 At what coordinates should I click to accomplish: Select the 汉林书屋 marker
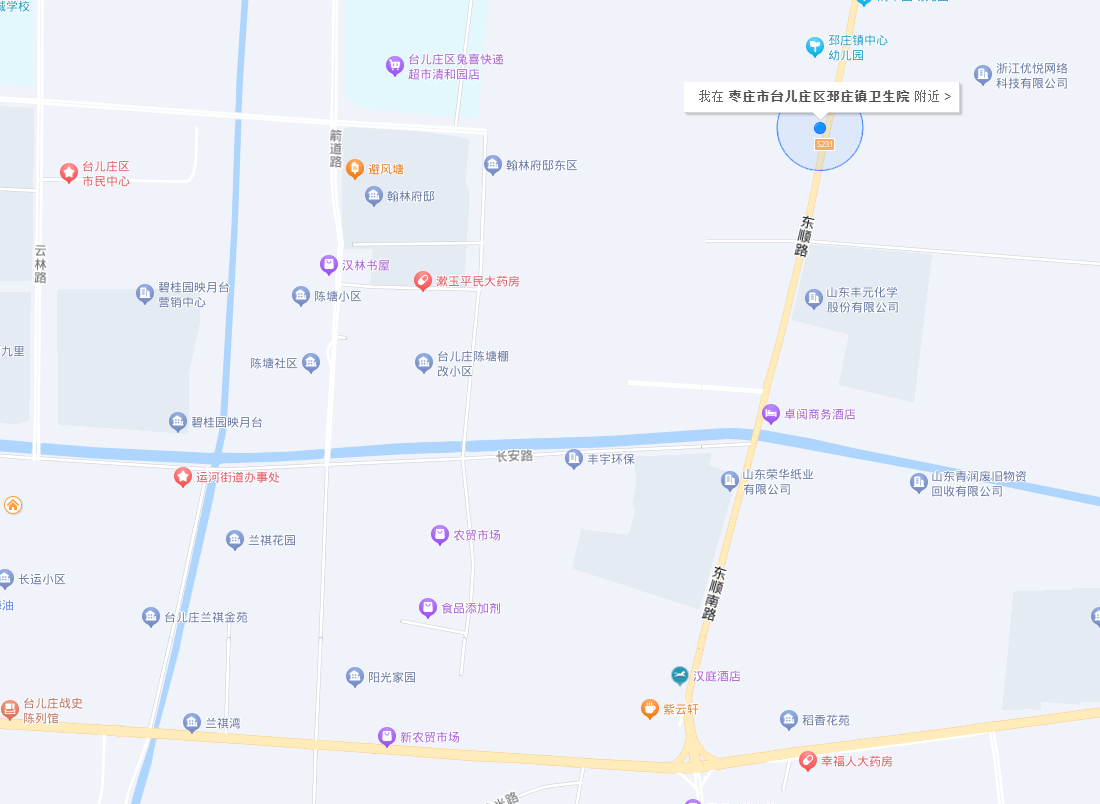329,265
